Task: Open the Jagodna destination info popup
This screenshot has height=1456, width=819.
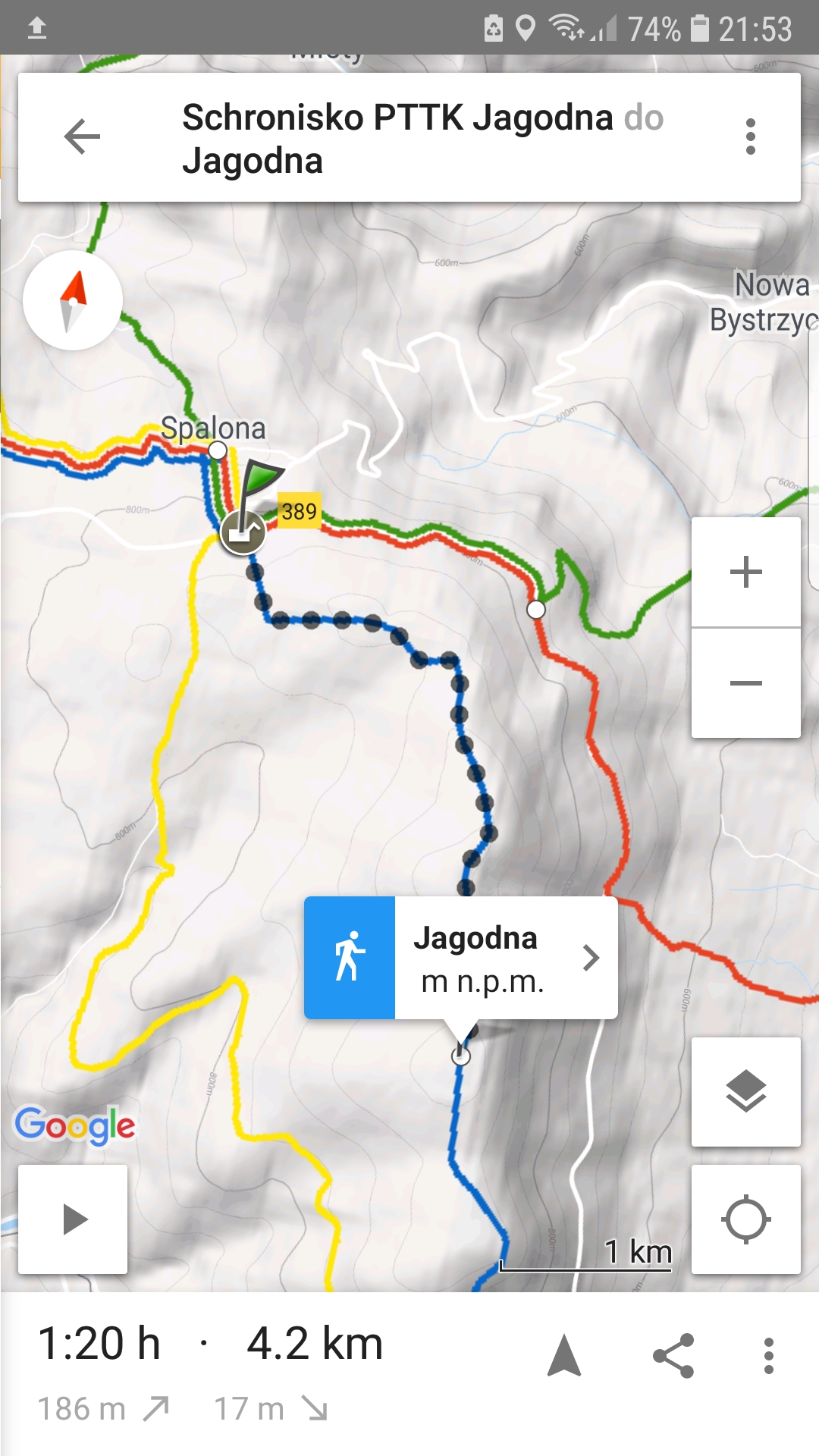Action: click(x=461, y=958)
